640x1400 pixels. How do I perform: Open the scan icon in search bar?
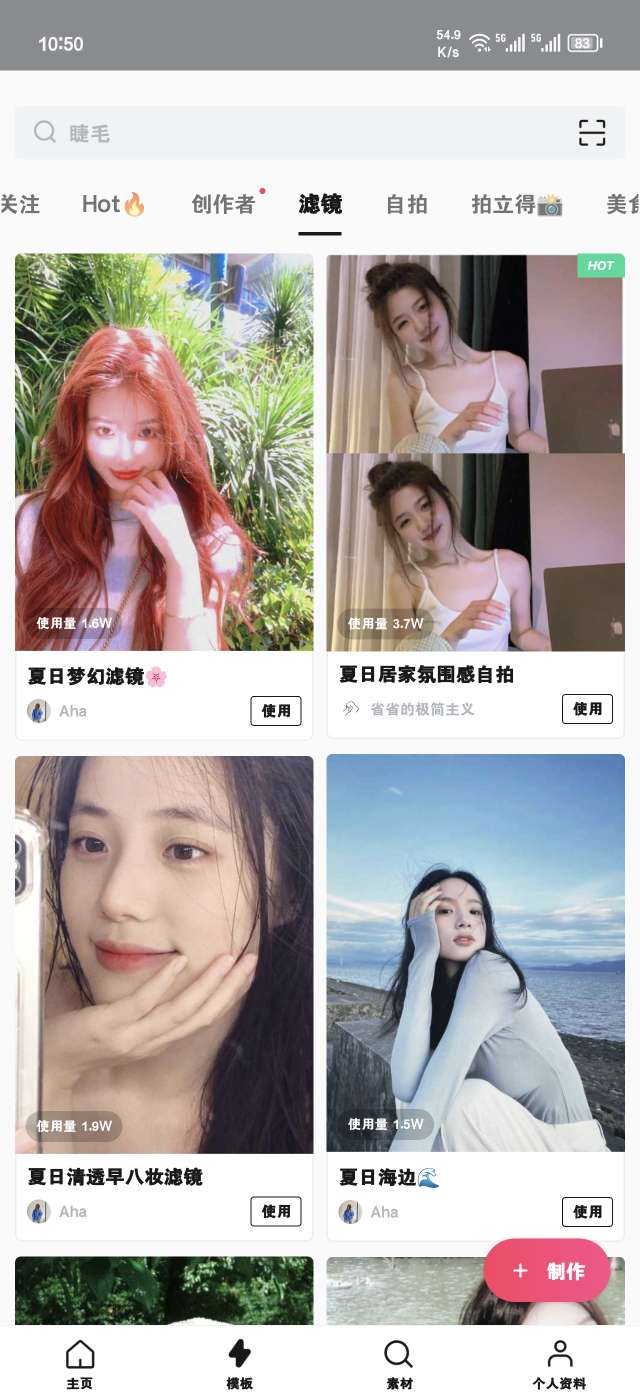(x=592, y=133)
